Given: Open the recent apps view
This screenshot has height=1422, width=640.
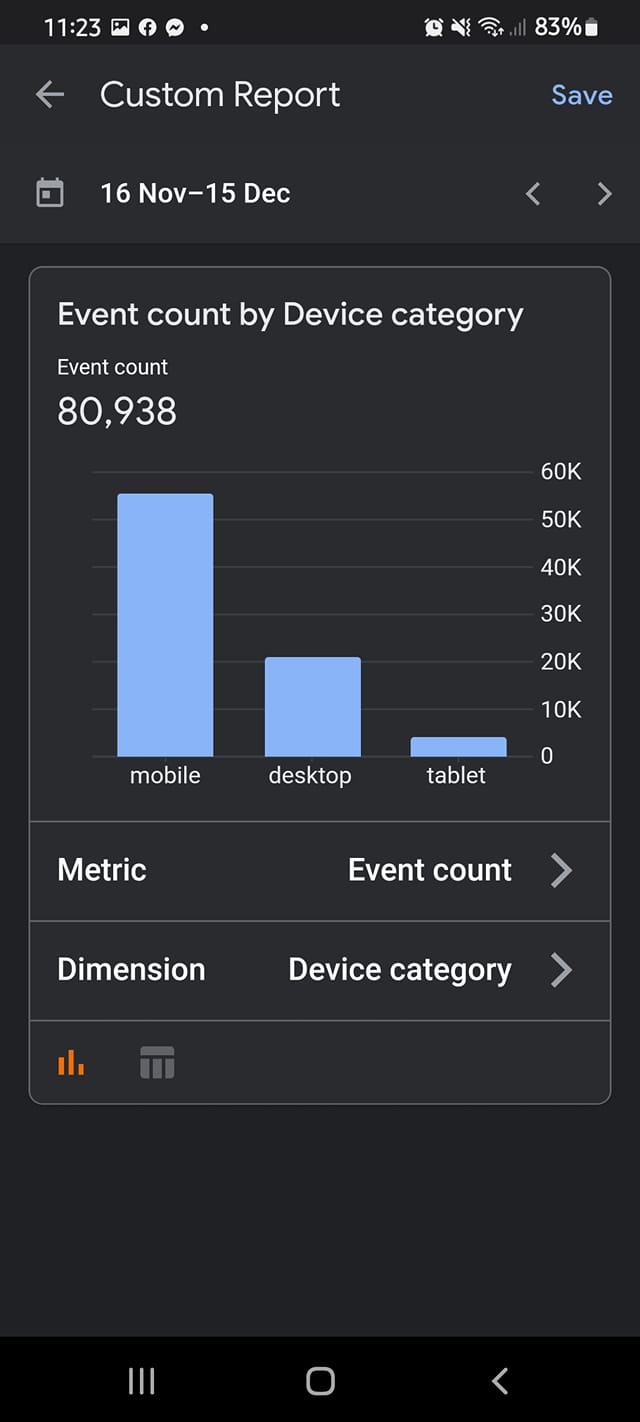Looking at the screenshot, I should [x=141, y=1381].
